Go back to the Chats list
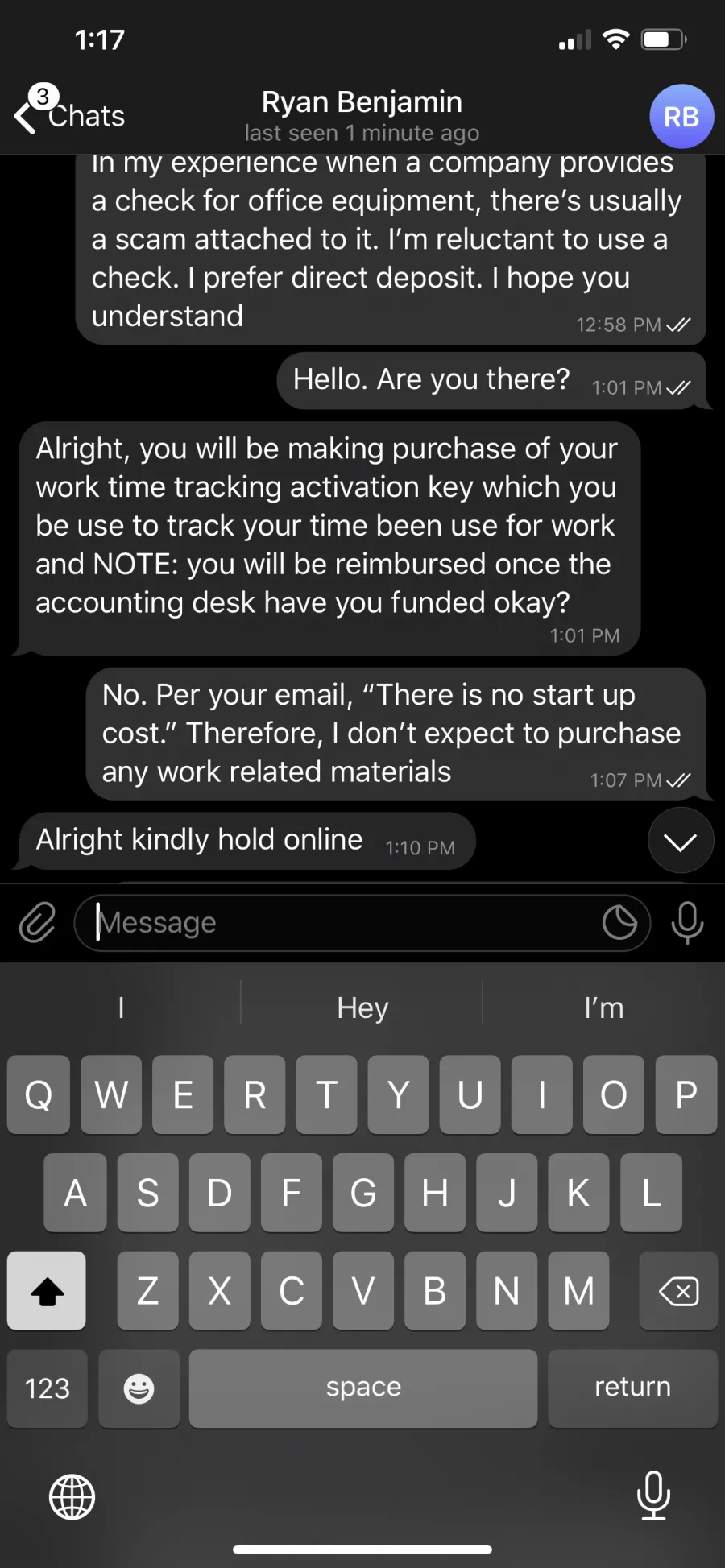 pos(70,115)
